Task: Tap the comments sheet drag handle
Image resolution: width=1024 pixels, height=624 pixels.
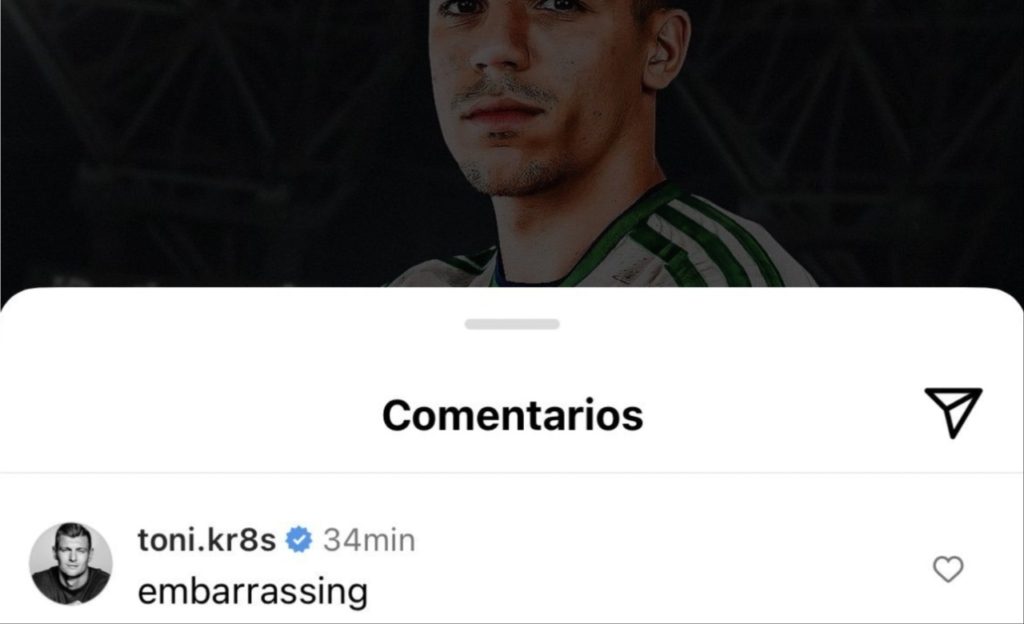Action: tap(512, 324)
